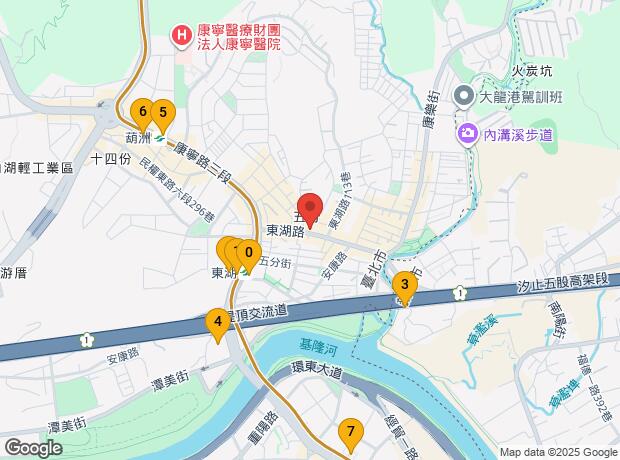620x460 pixels.
Task: Open the orange marker numbered 5
Action: point(162,114)
